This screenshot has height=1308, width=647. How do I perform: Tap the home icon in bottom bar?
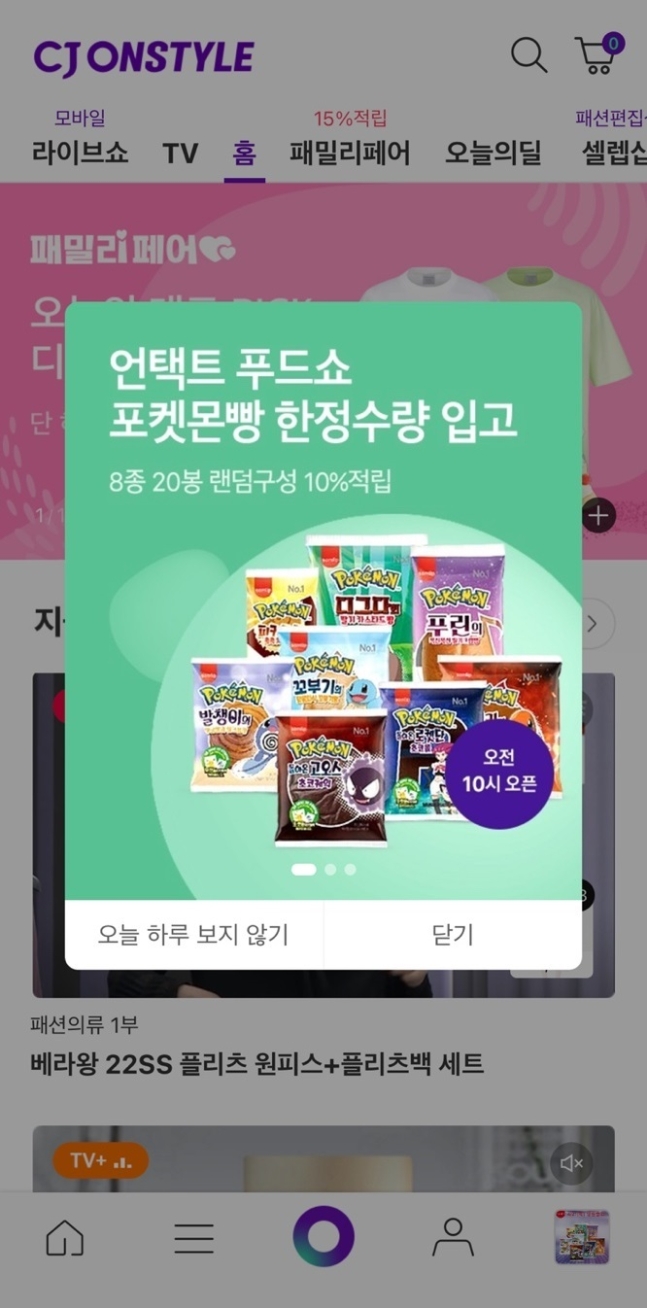click(x=65, y=1238)
